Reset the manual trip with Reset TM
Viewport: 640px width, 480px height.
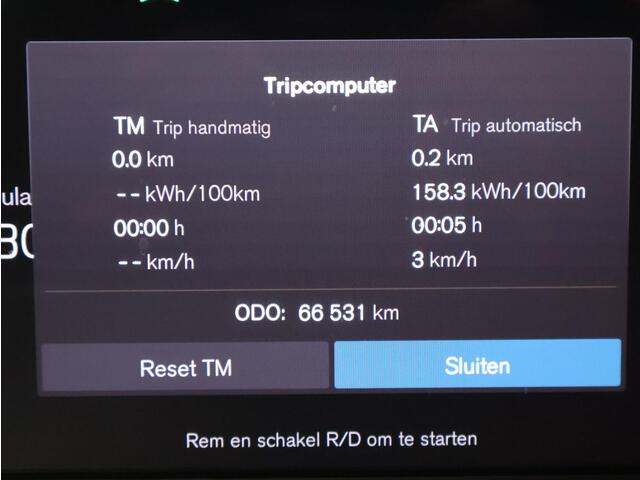pyautogui.click(x=185, y=367)
